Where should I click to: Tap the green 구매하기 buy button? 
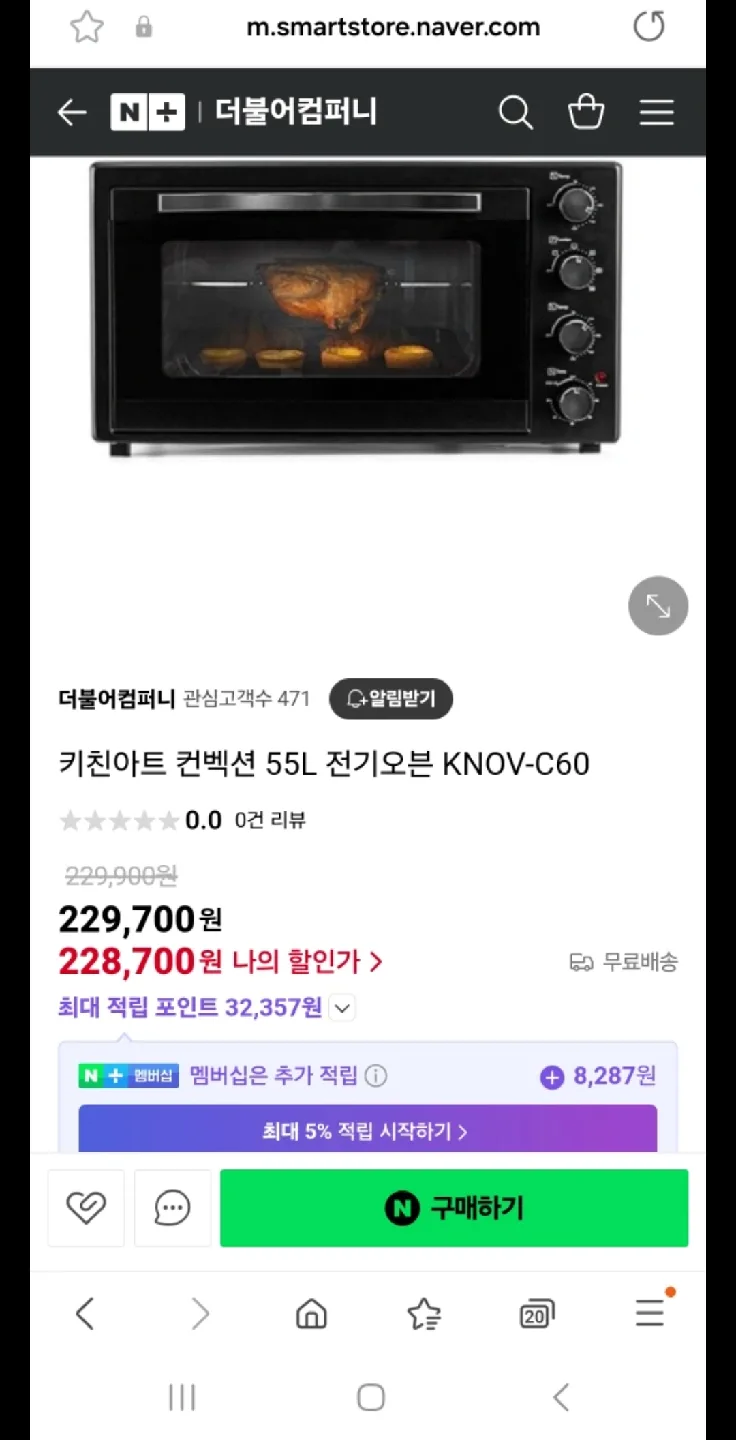coord(454,1208)
